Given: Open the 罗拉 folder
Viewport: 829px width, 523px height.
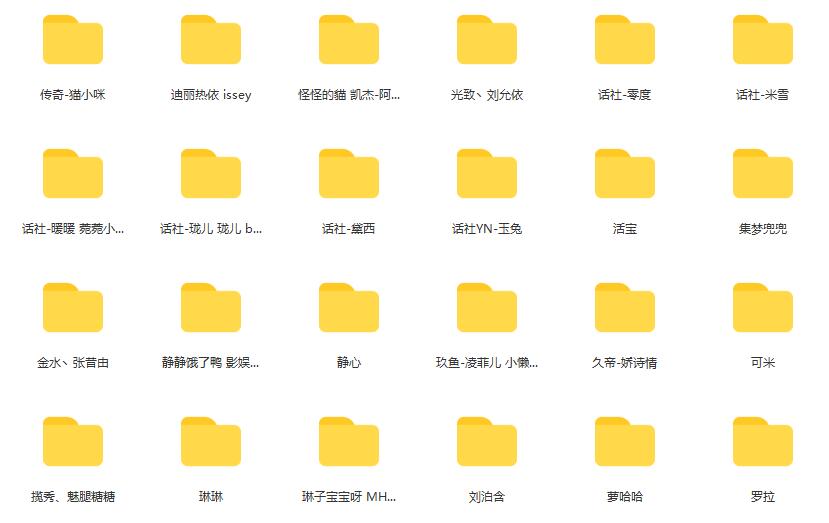Looking at the screenshot, I should (x=763, y=444).
